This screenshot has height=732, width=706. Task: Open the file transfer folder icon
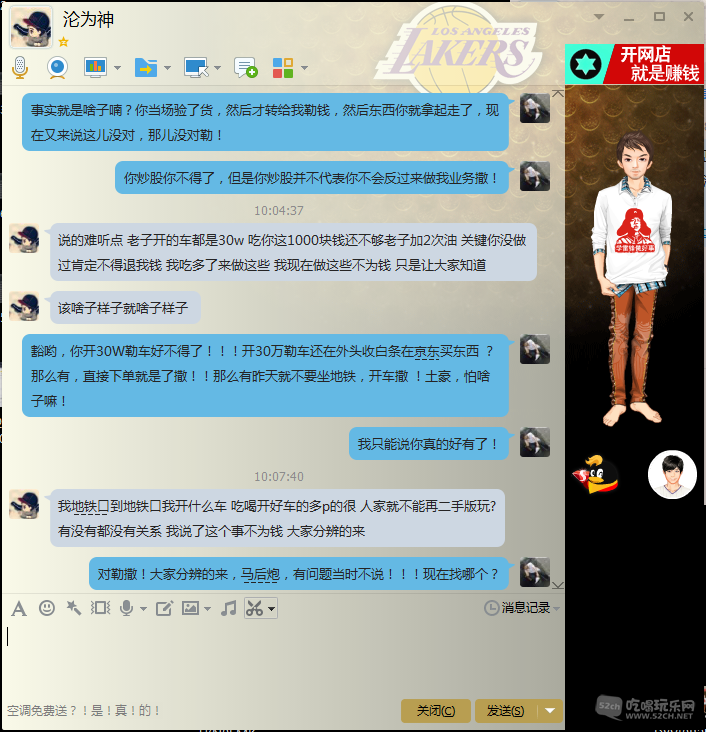146,67
